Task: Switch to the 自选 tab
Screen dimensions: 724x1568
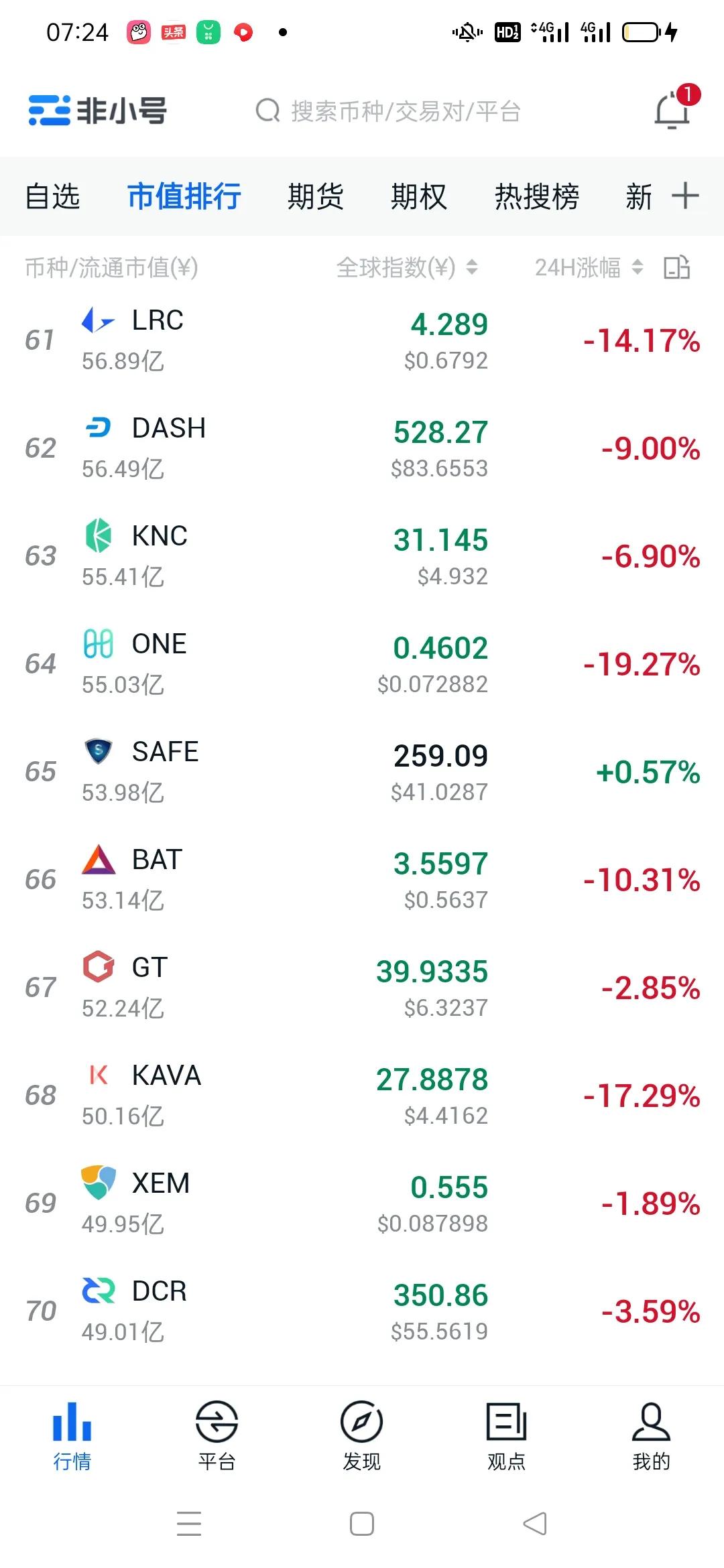Action: coord(52,197)
